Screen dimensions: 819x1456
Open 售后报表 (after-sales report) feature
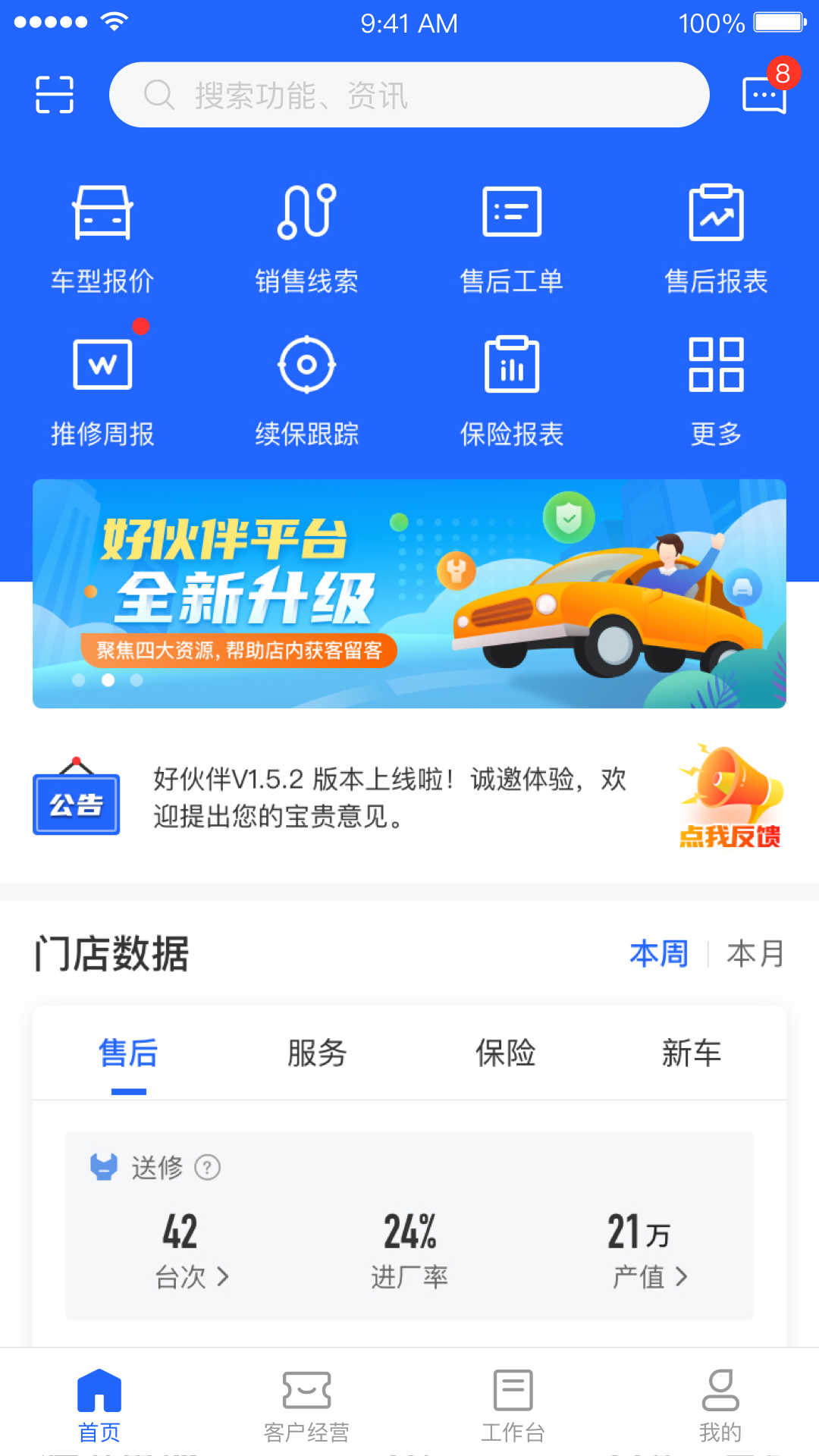pyautogui.click(x=716, y=235)
